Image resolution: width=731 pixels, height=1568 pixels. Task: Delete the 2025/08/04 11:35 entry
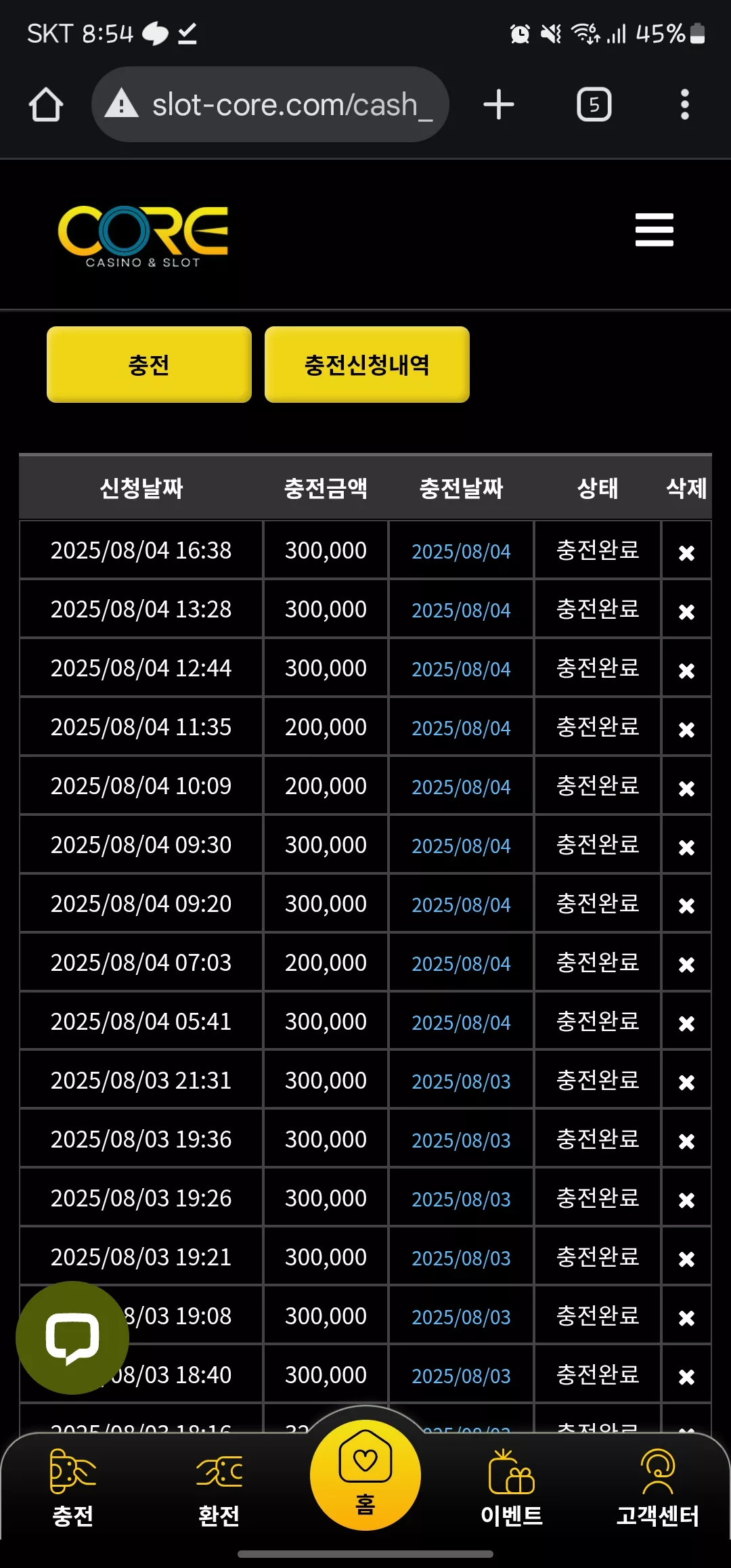(x=686, y=729)
